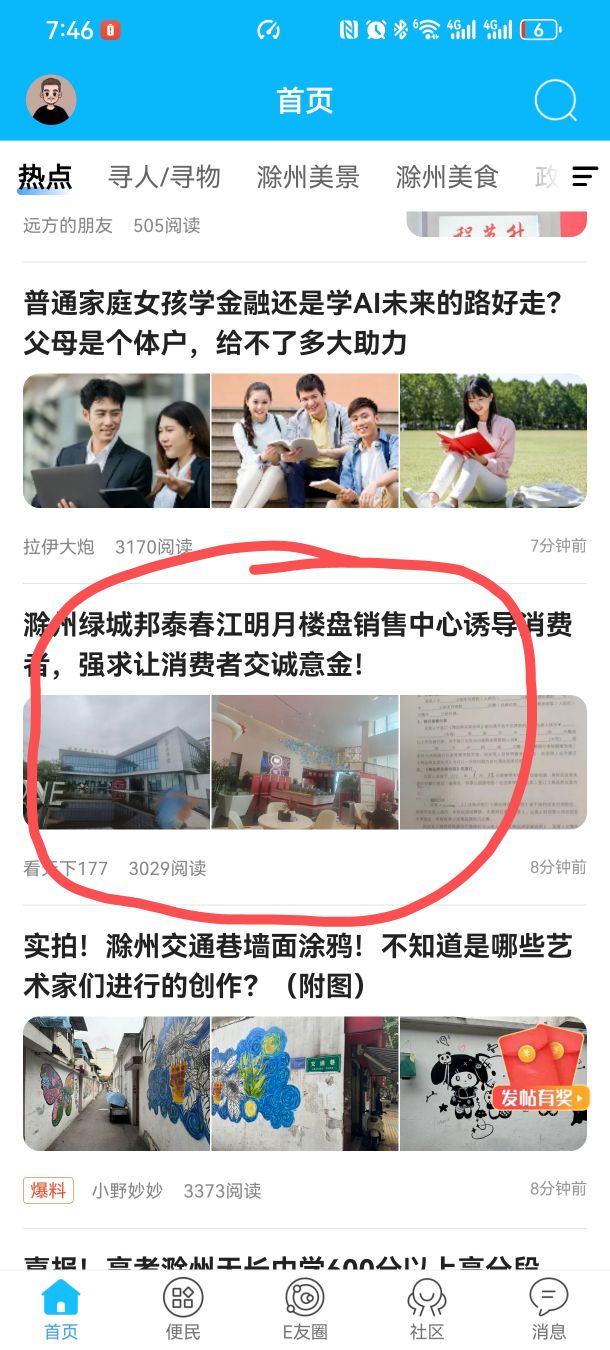Open the E友圈 tab
Screen dimensions: 610x1350
click(x=305, y=1309)
